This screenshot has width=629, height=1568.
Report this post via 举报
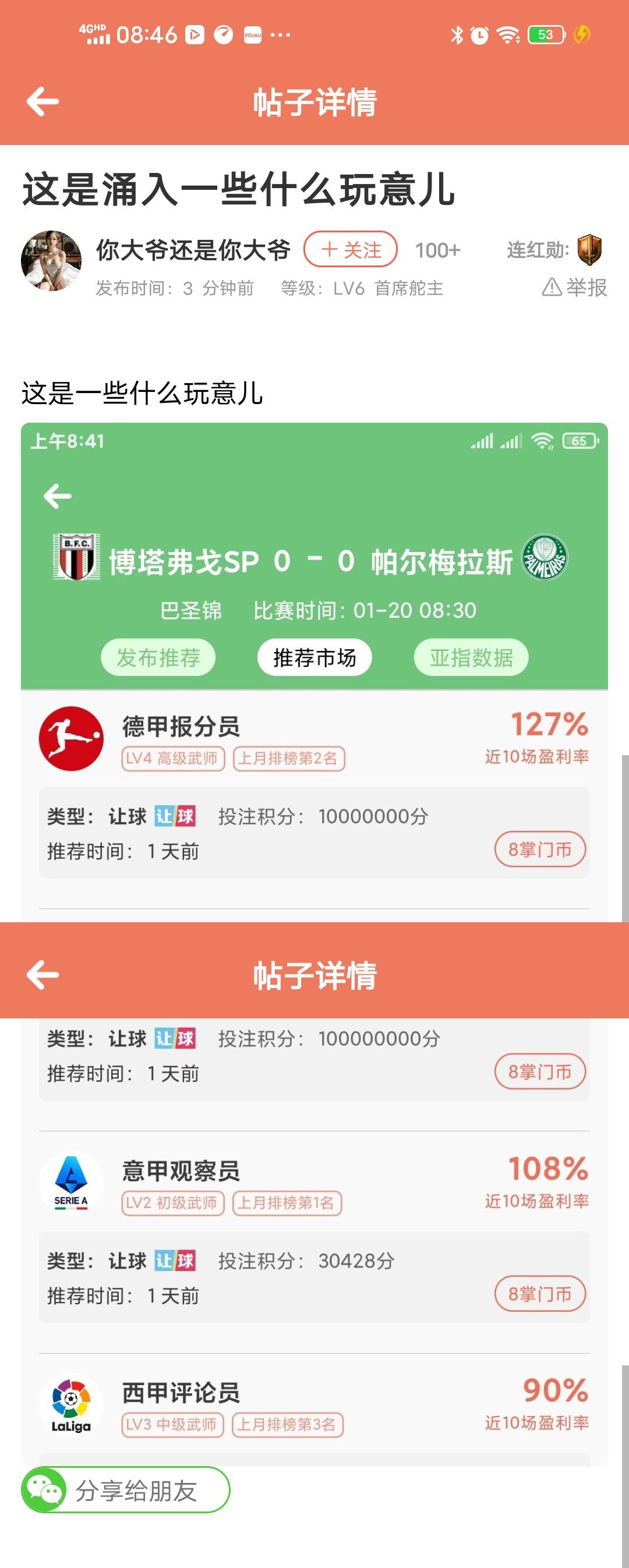(575, 287)
